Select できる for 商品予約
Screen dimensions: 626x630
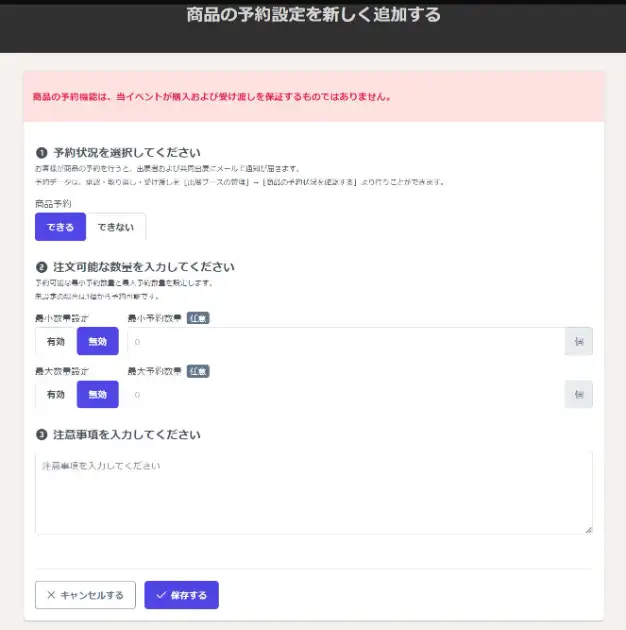(x=60, y=227)
